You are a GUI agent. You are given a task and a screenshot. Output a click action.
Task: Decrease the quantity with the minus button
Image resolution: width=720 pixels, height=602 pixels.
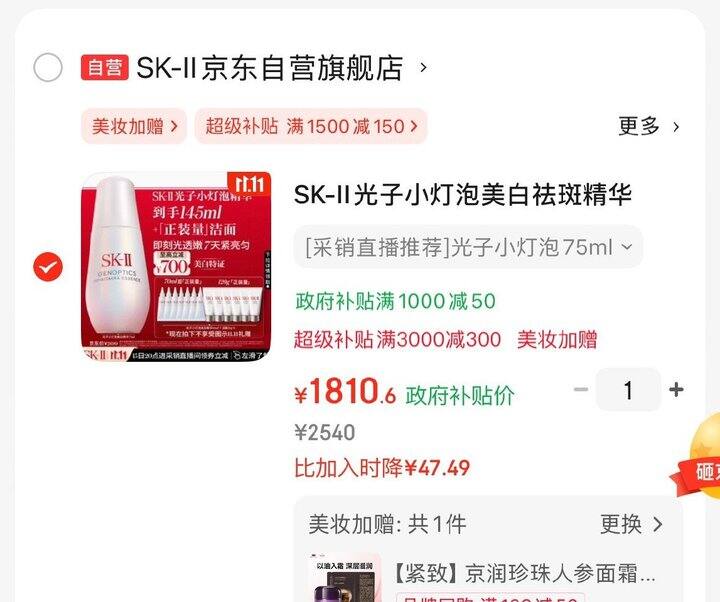tap(581, 390)
